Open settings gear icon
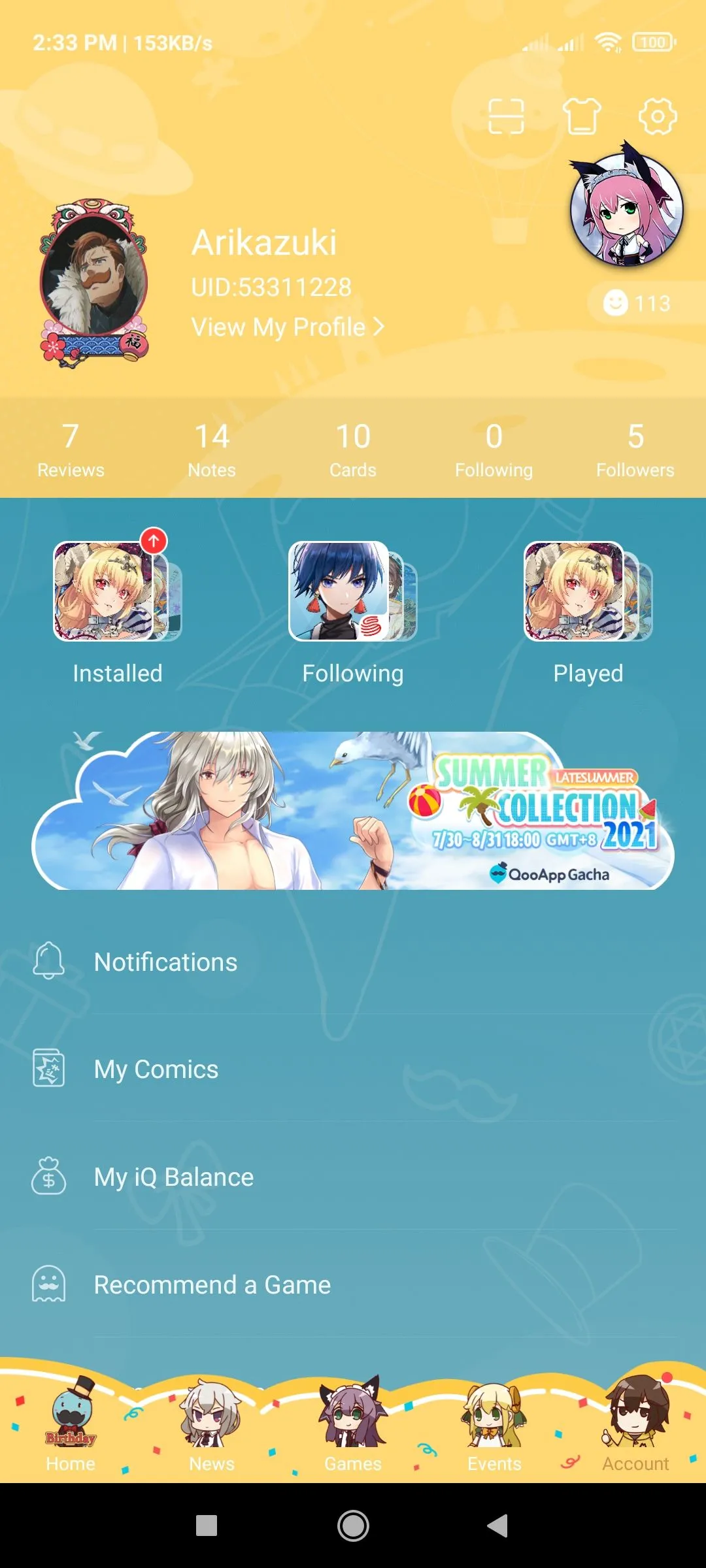The width and height of the screenshot is (706, 1568). (657, 117)
